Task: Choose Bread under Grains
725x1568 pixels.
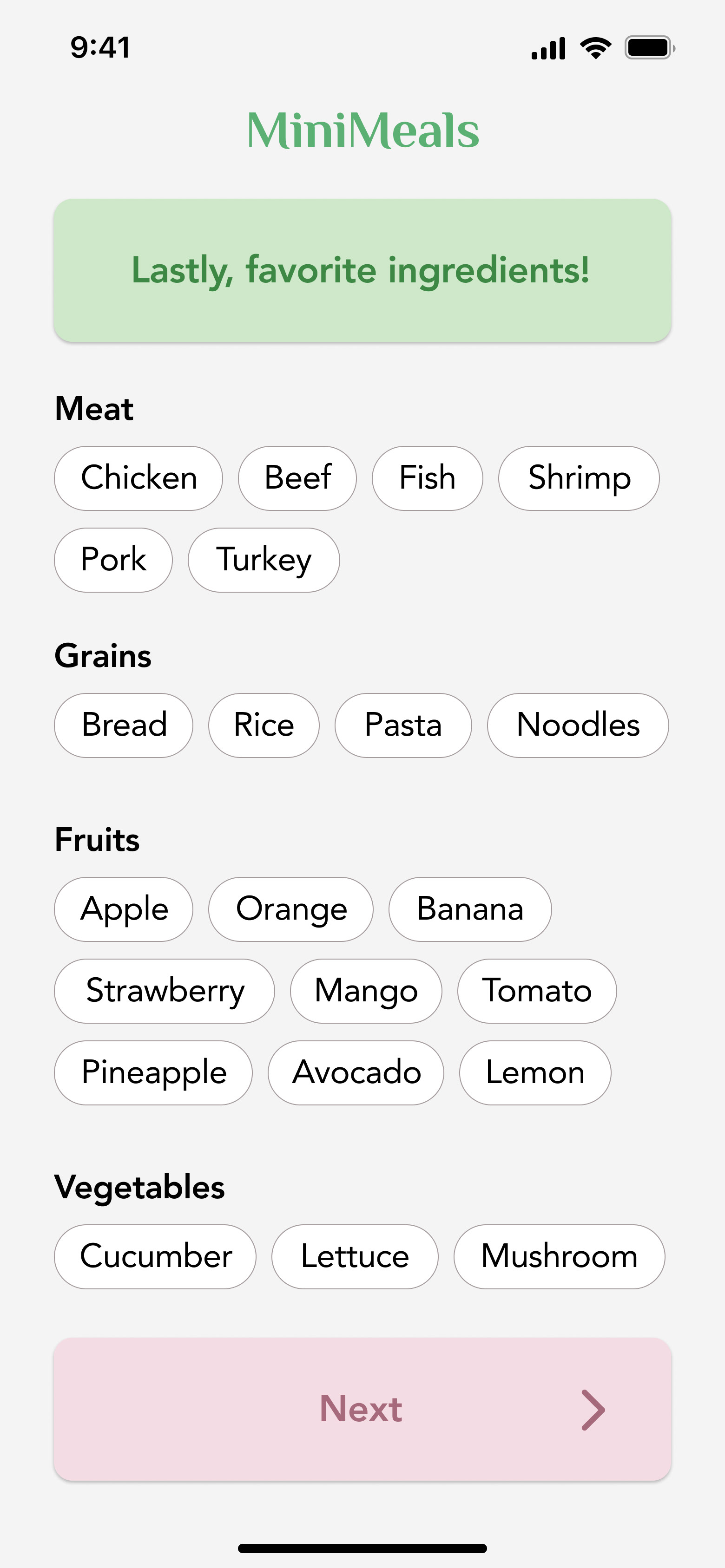Action: point(124,725)
